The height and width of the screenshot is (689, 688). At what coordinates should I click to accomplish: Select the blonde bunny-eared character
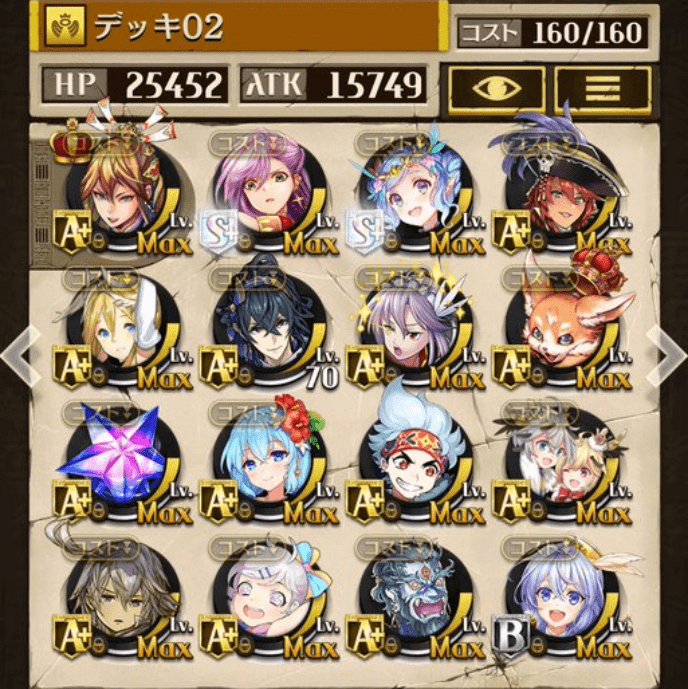tap(117, 328)
